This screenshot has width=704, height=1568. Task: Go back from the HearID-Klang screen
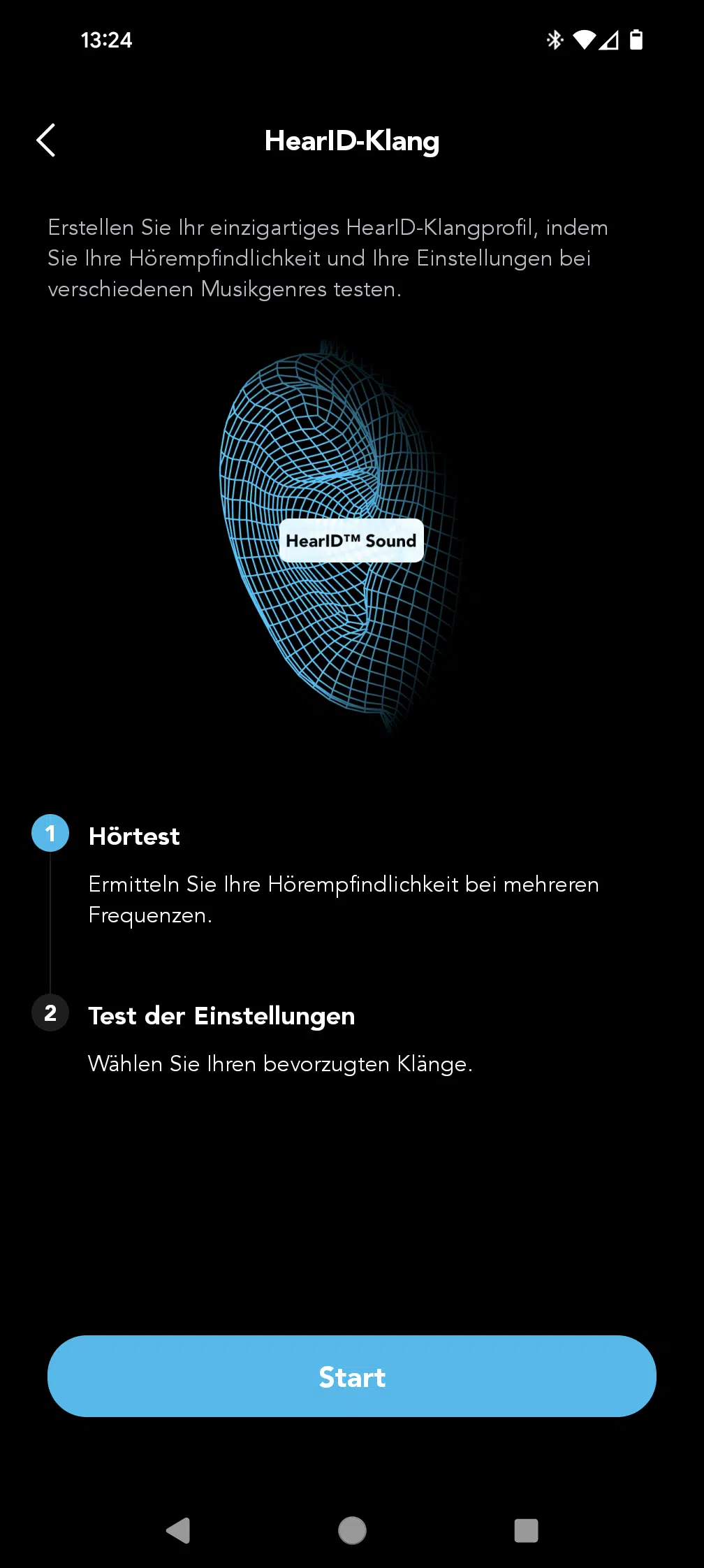46,140
